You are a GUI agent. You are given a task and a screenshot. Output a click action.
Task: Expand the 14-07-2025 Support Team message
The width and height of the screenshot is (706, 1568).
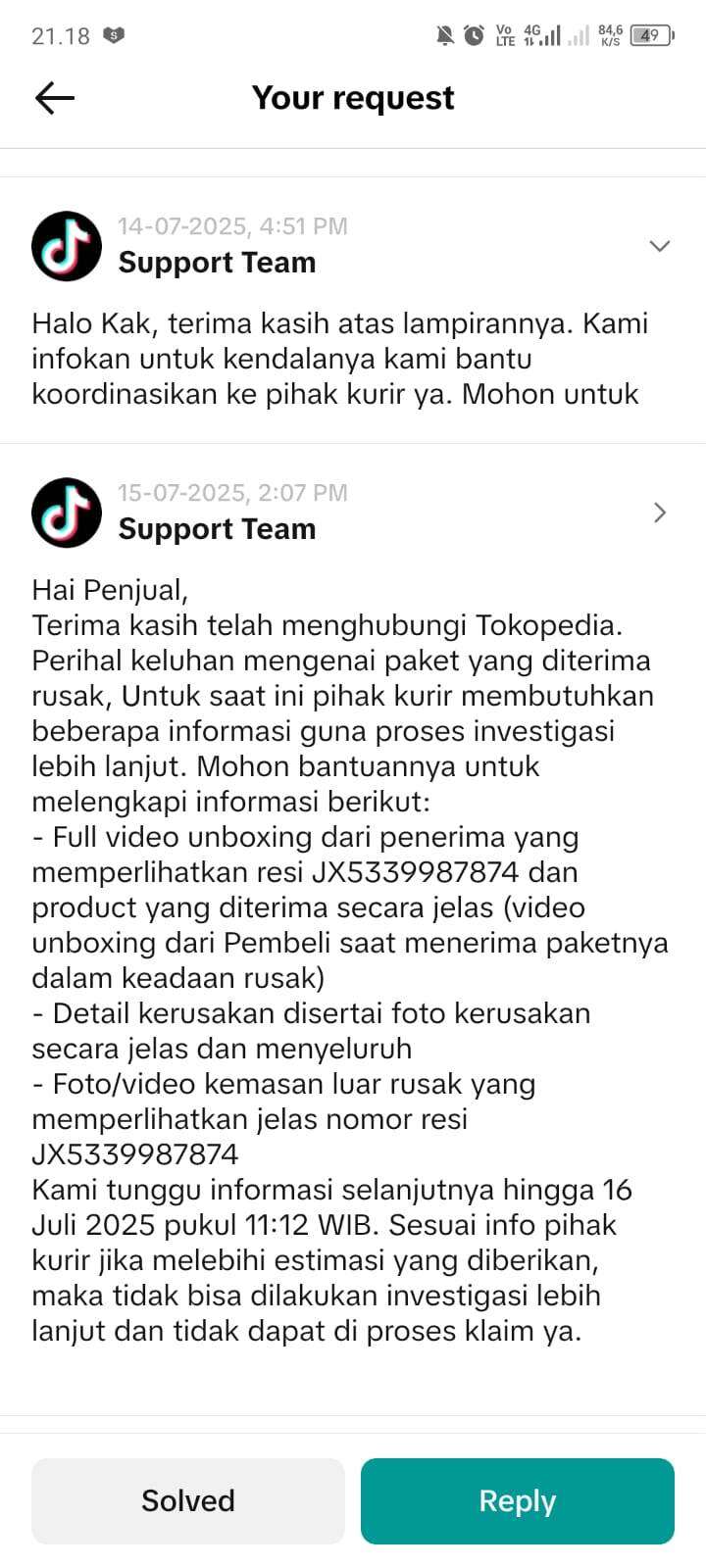coord(660,246)
